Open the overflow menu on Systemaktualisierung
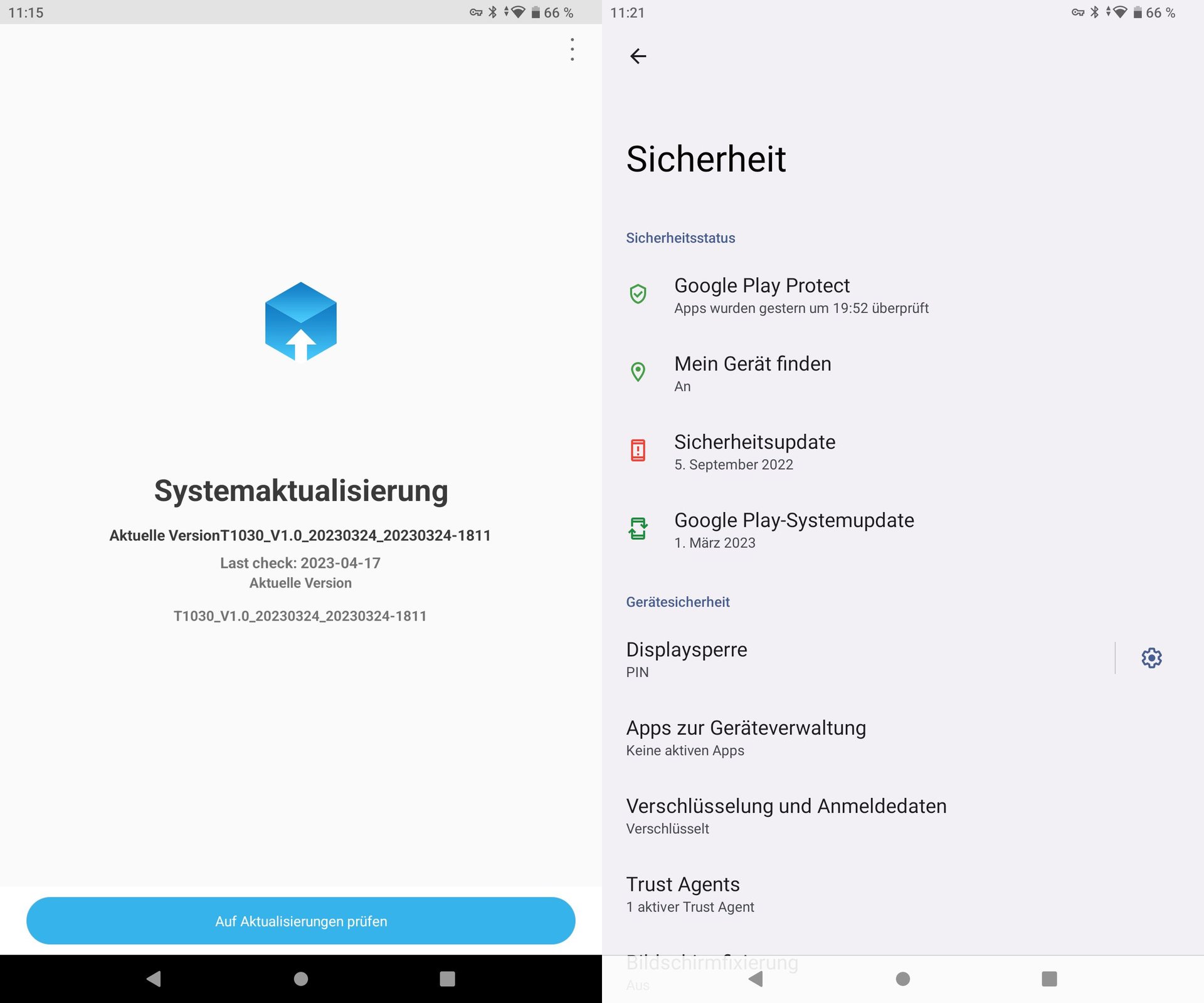Screen dimensions: 1204x1003 572,50
